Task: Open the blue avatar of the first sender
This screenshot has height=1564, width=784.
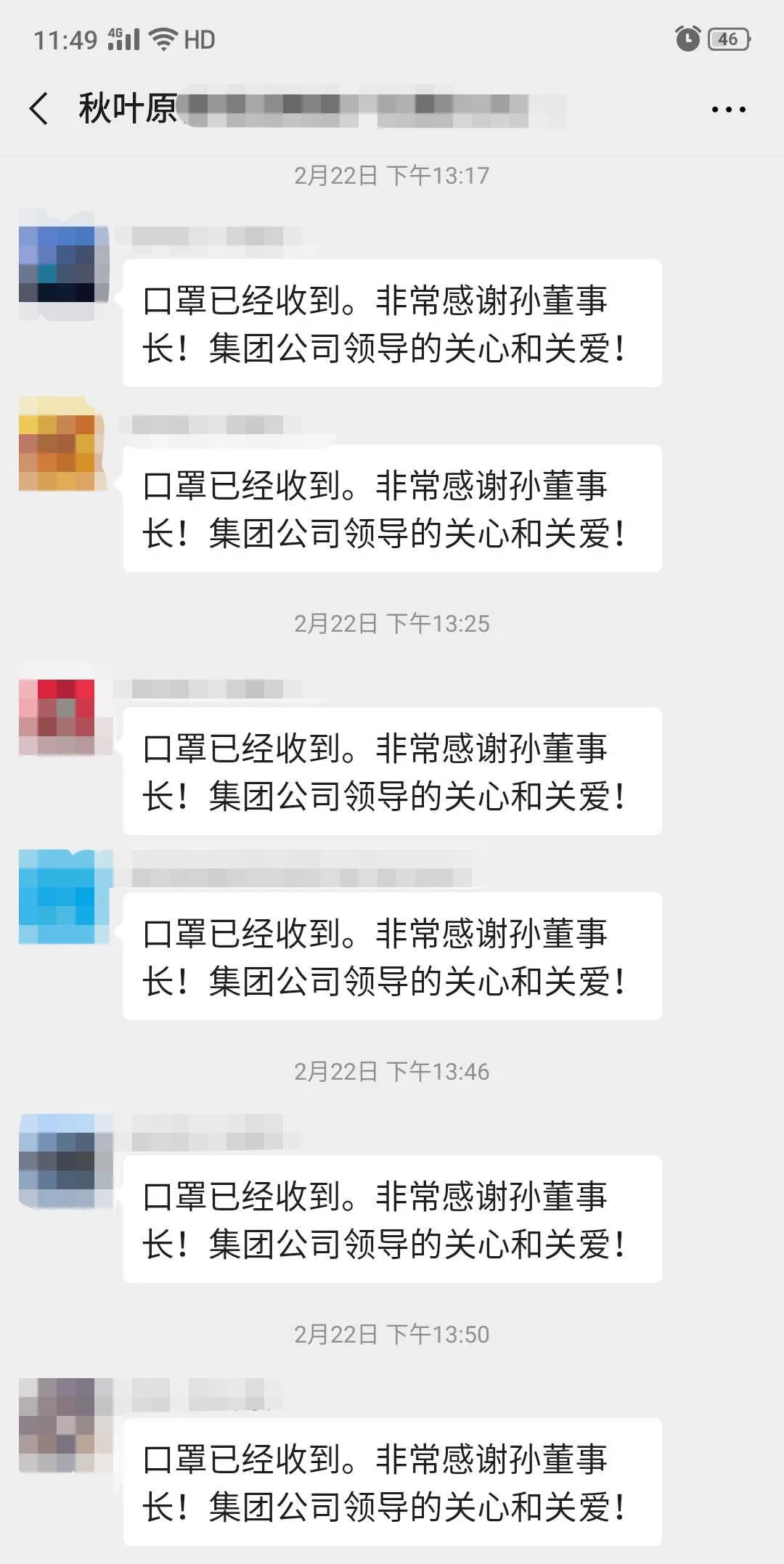Action: tap(62, 264)
